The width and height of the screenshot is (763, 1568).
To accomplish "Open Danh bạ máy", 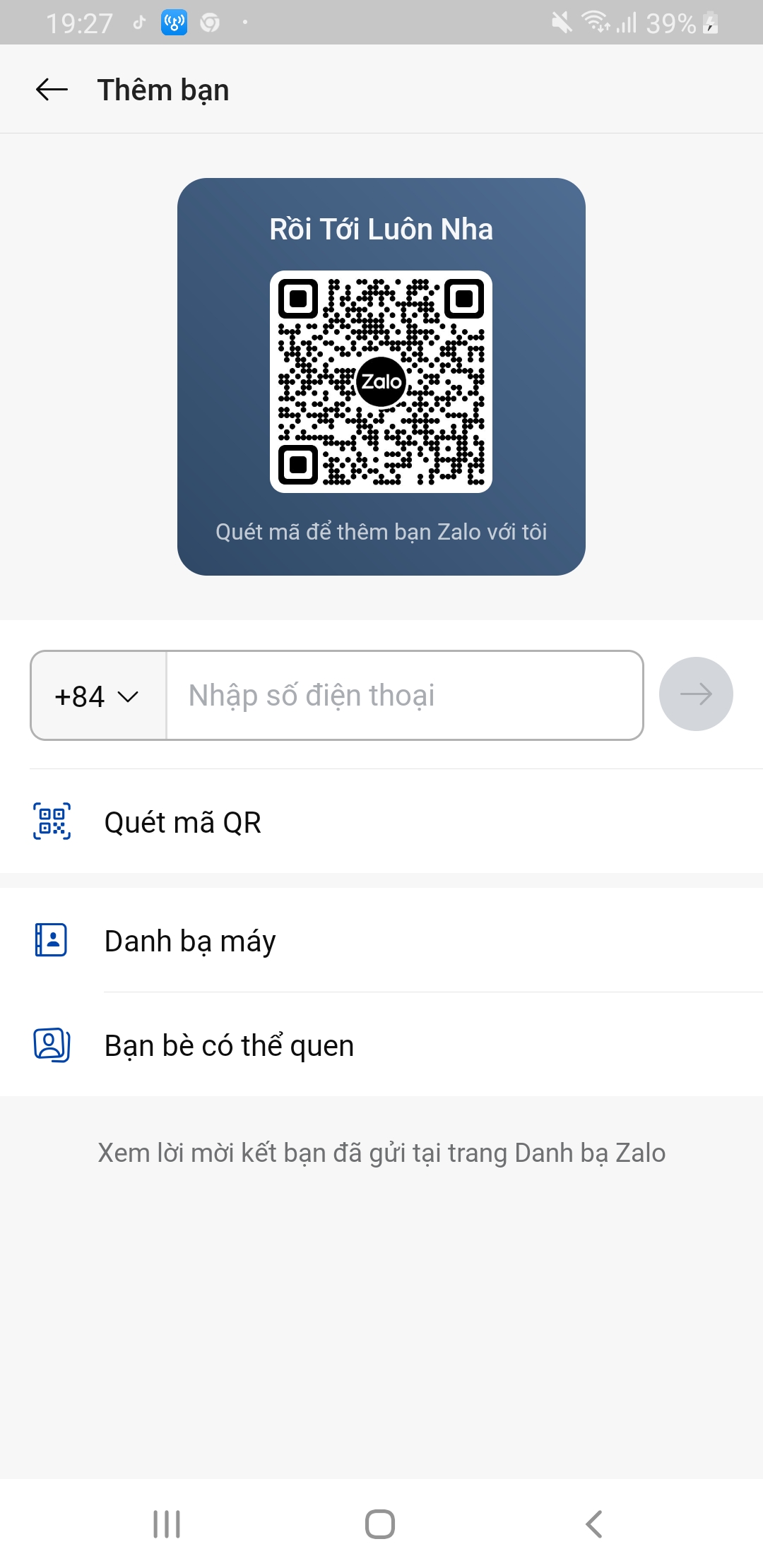I will pyautogui.click(x=381, y=941).
